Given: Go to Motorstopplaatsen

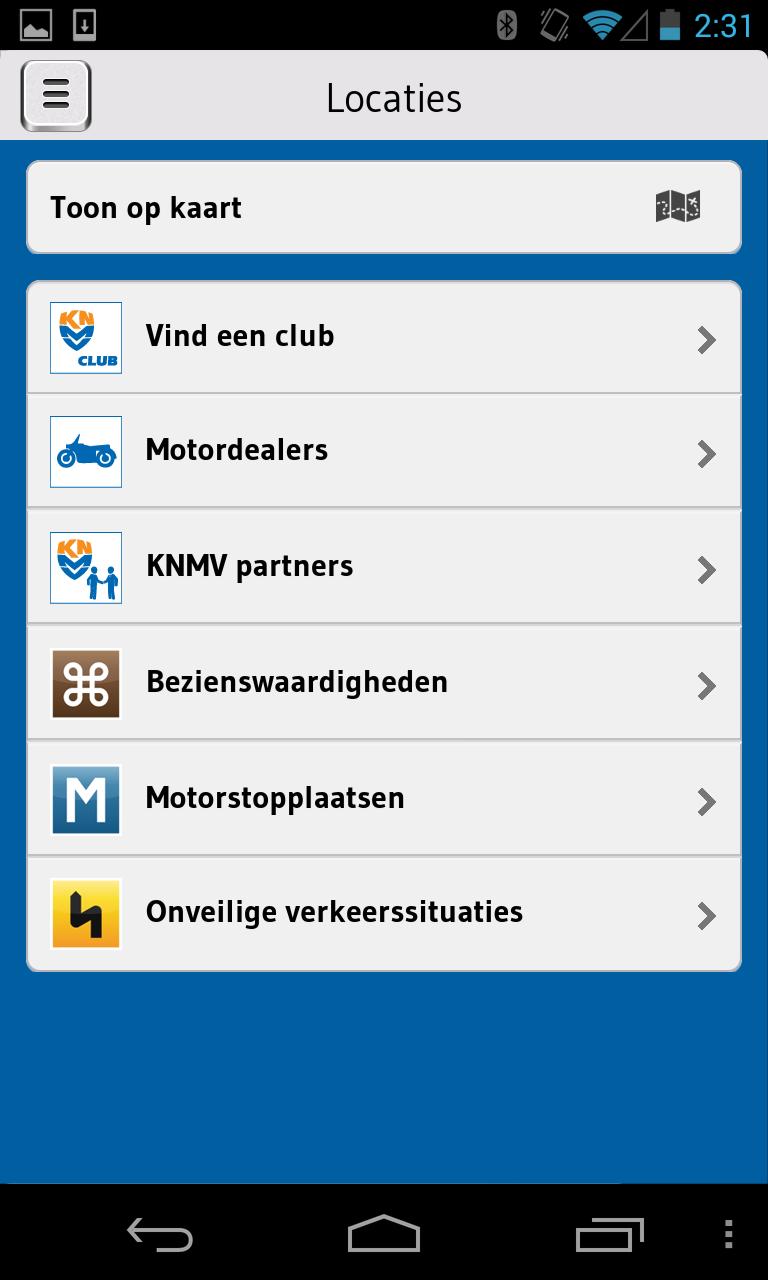Looking at the screenshot, I should [x=384, y=799].
